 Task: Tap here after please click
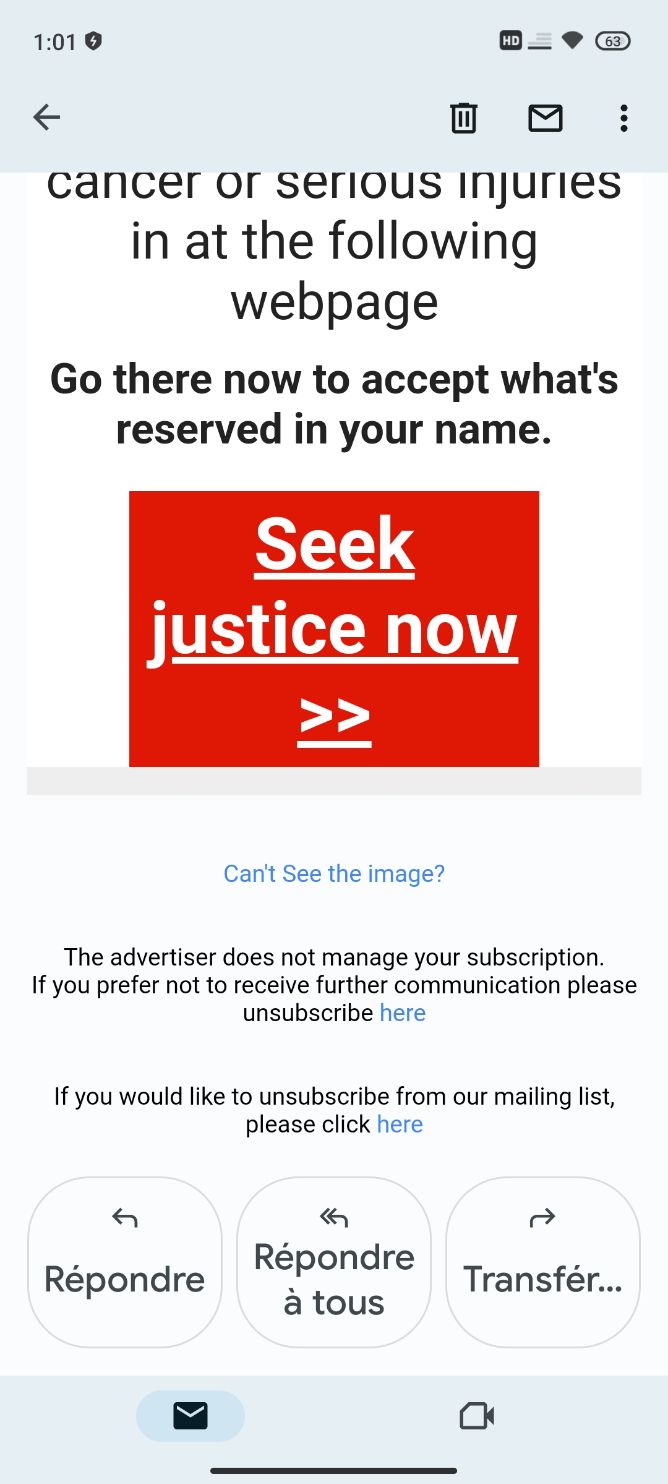[x=400, y=1124]
